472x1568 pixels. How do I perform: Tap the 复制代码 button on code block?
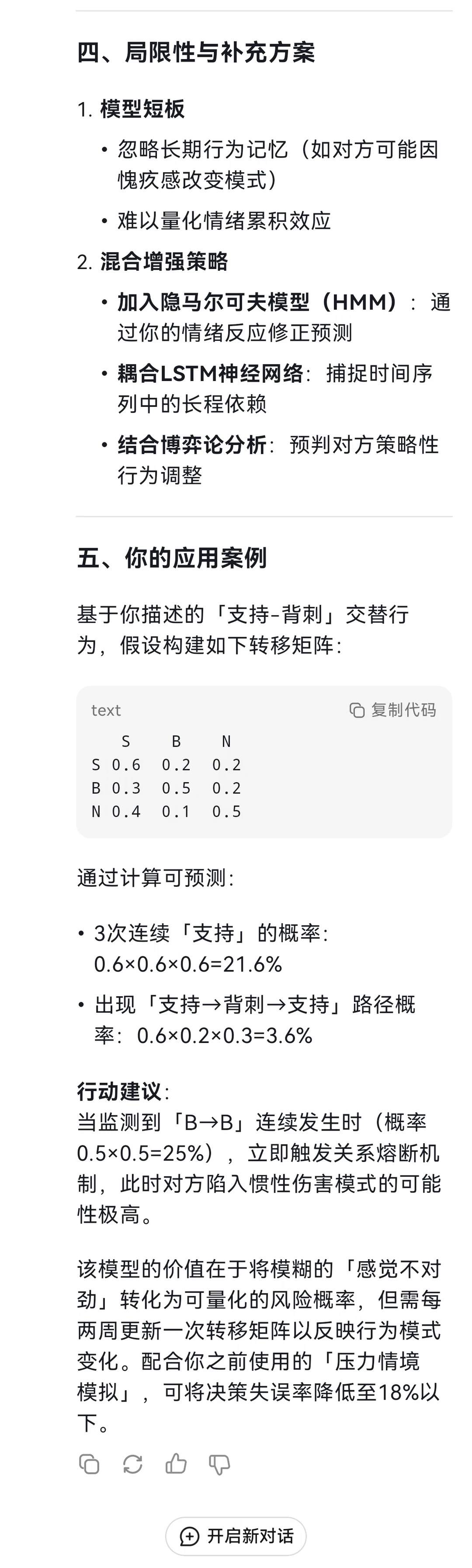393,710
